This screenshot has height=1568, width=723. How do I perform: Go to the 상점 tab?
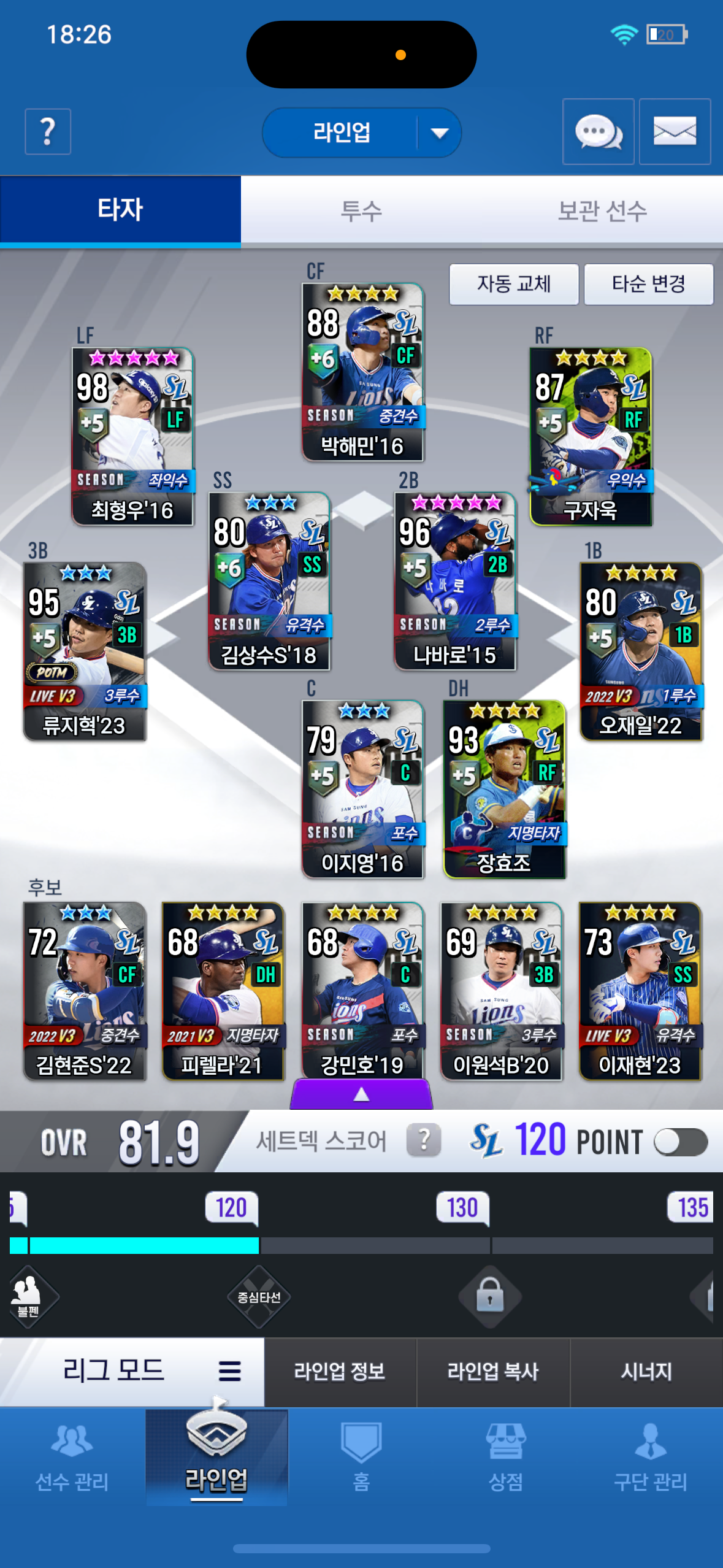[505, 1458]
